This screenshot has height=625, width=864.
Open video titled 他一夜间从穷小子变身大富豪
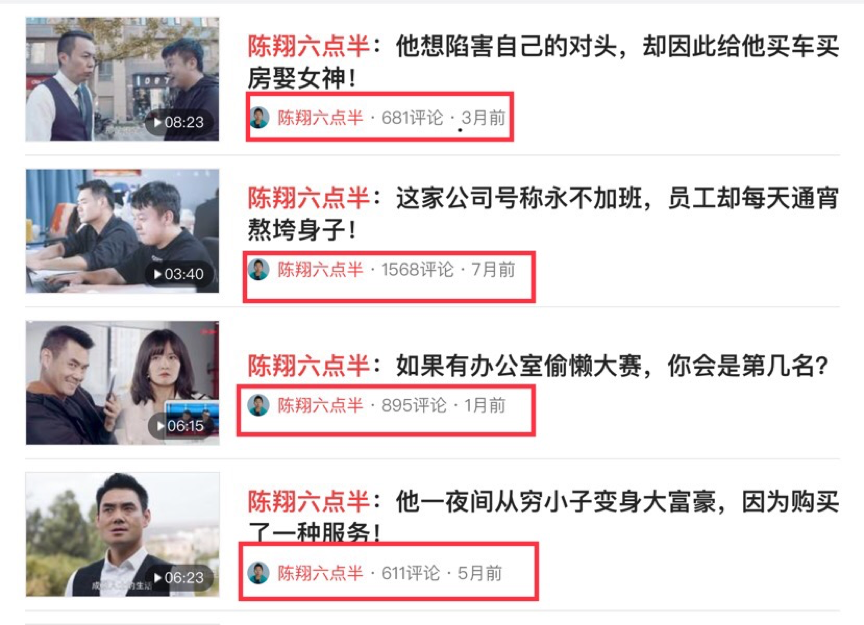(x=543, y=516)
